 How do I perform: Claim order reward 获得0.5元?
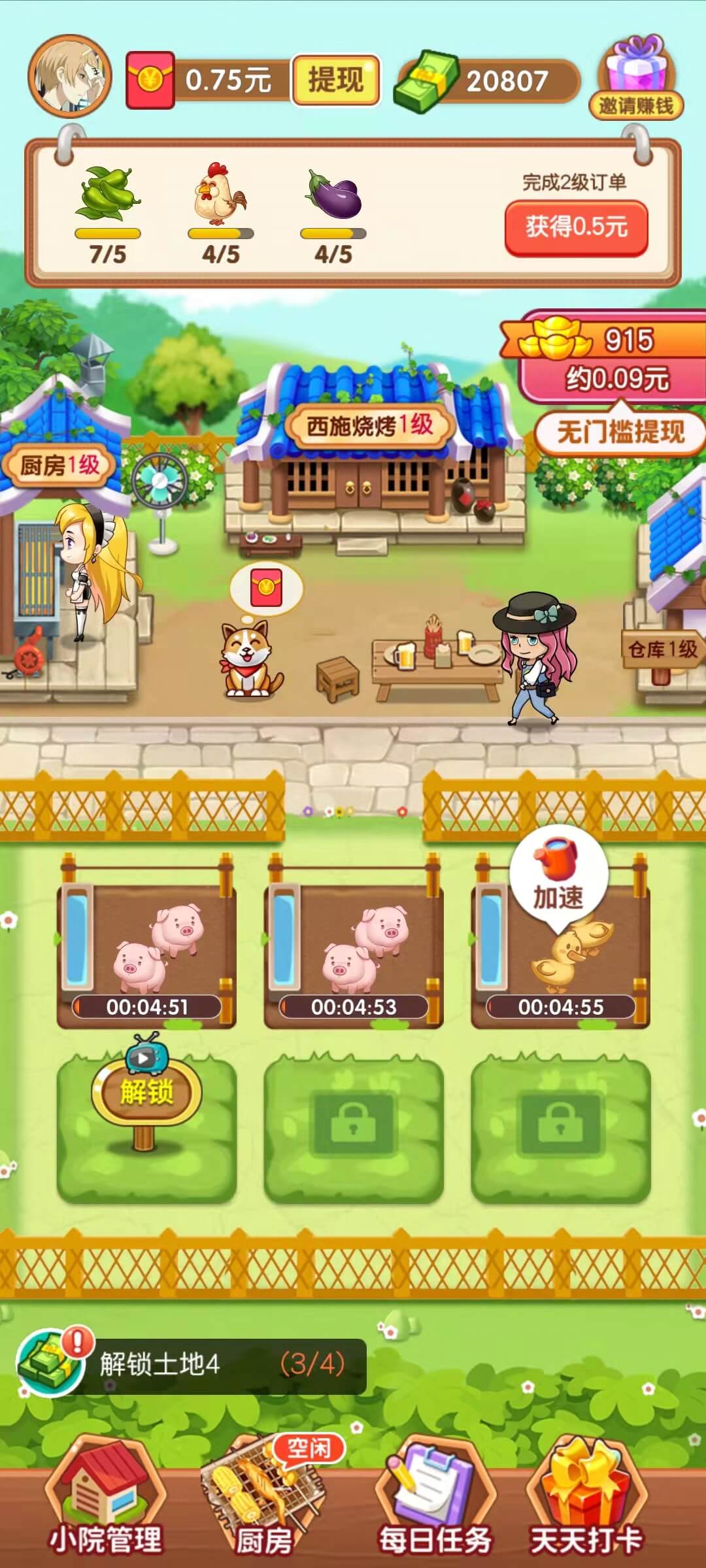(x=576, y=227)
